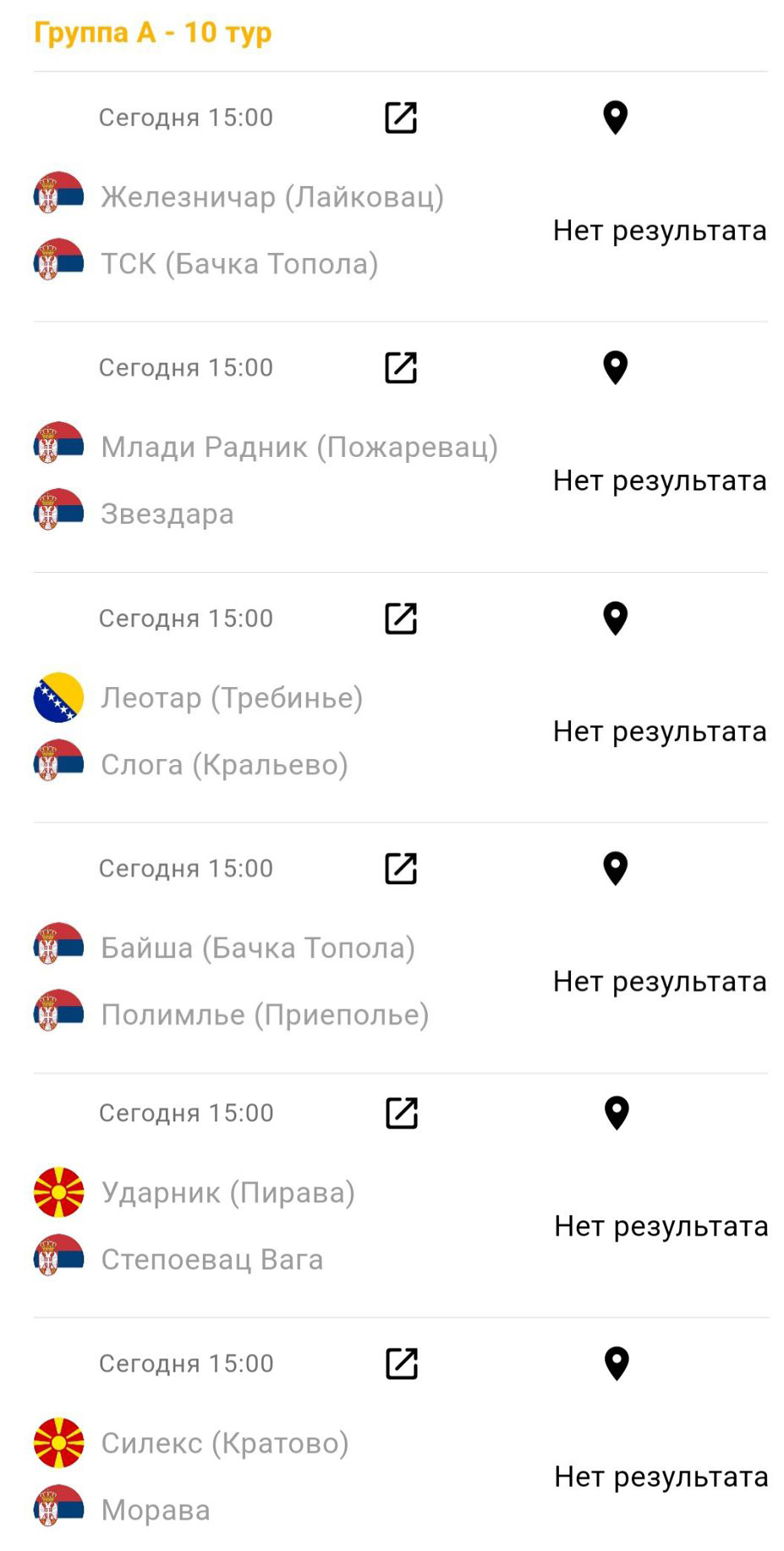Open match details for Железничар (Лайковац)
784x1551 pixels.
tap(271, 197)
